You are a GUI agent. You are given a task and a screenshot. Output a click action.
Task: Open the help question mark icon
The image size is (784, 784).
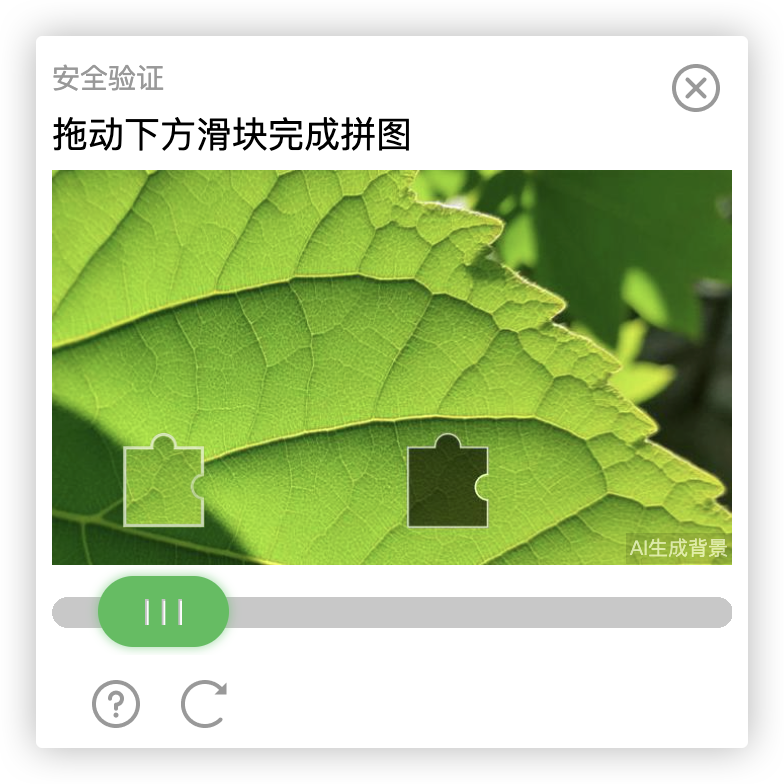pos(116,705)
